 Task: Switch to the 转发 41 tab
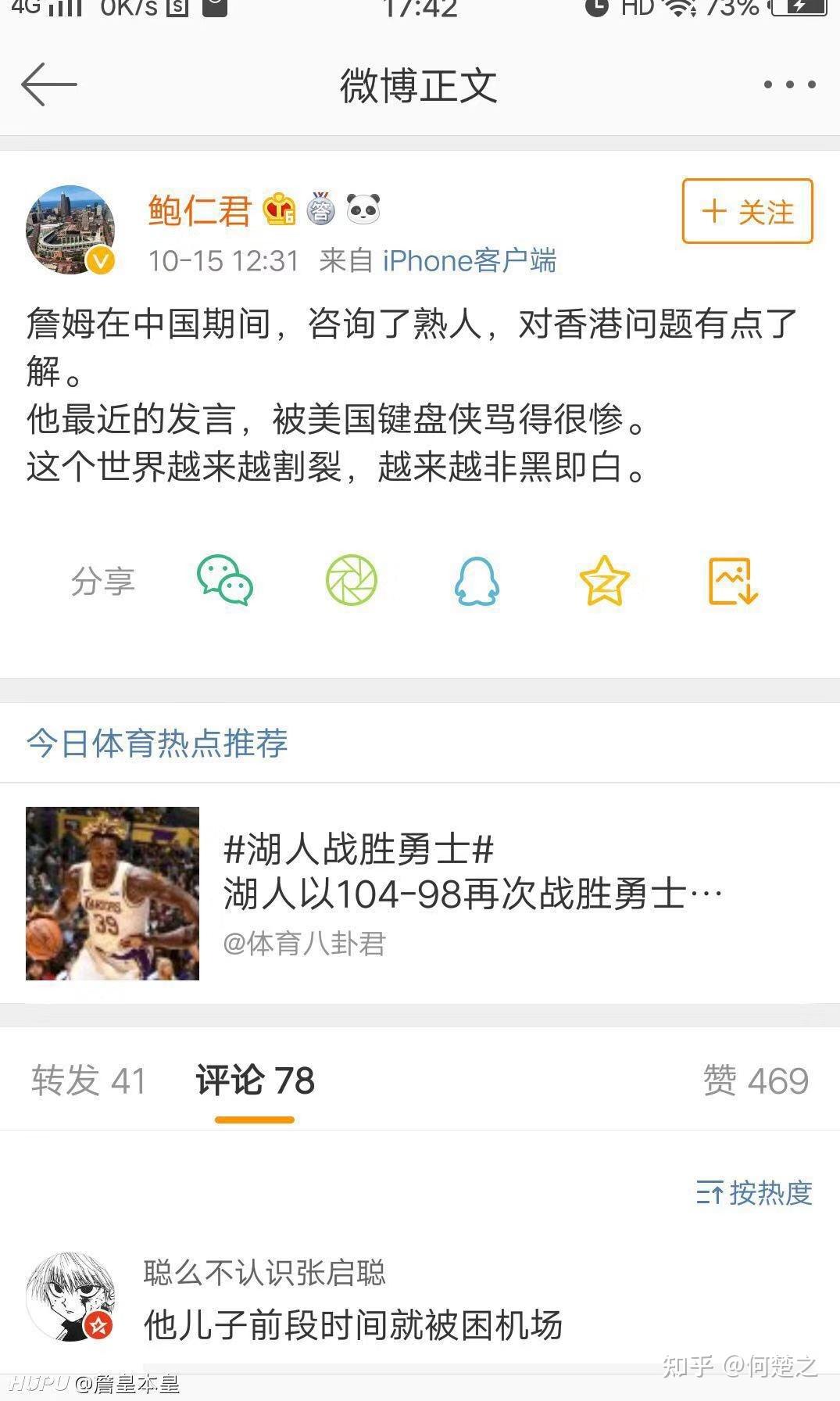click(88, 1080)
